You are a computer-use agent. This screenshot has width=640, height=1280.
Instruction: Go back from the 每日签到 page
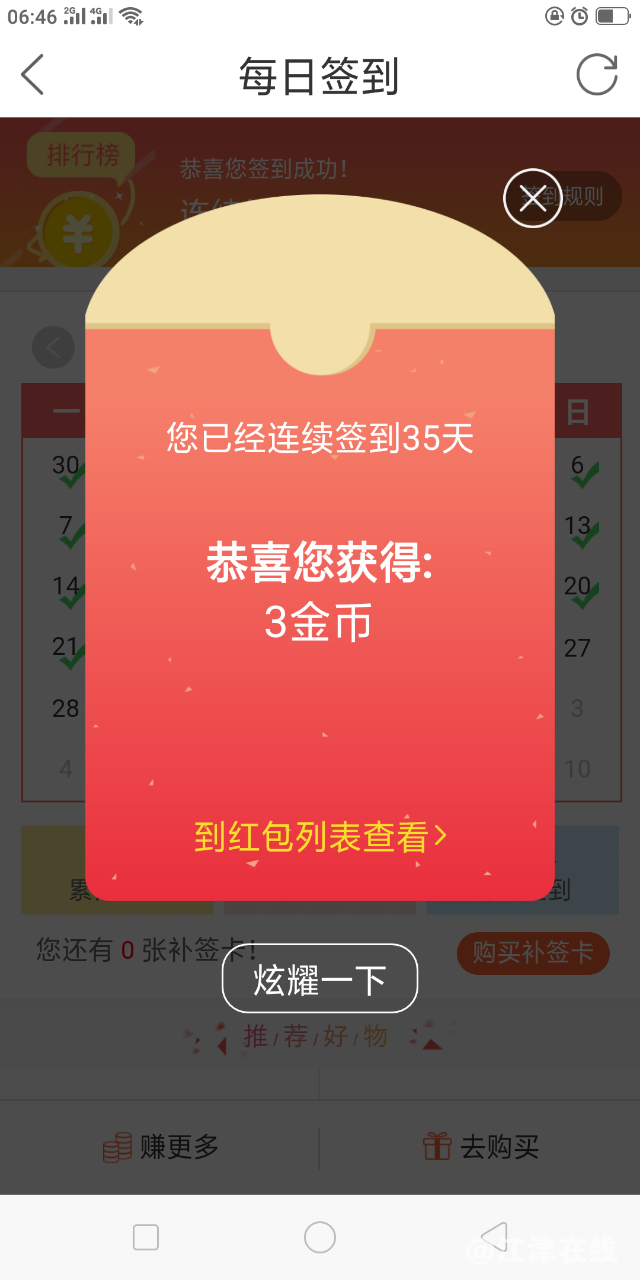[x=33, y=75]
